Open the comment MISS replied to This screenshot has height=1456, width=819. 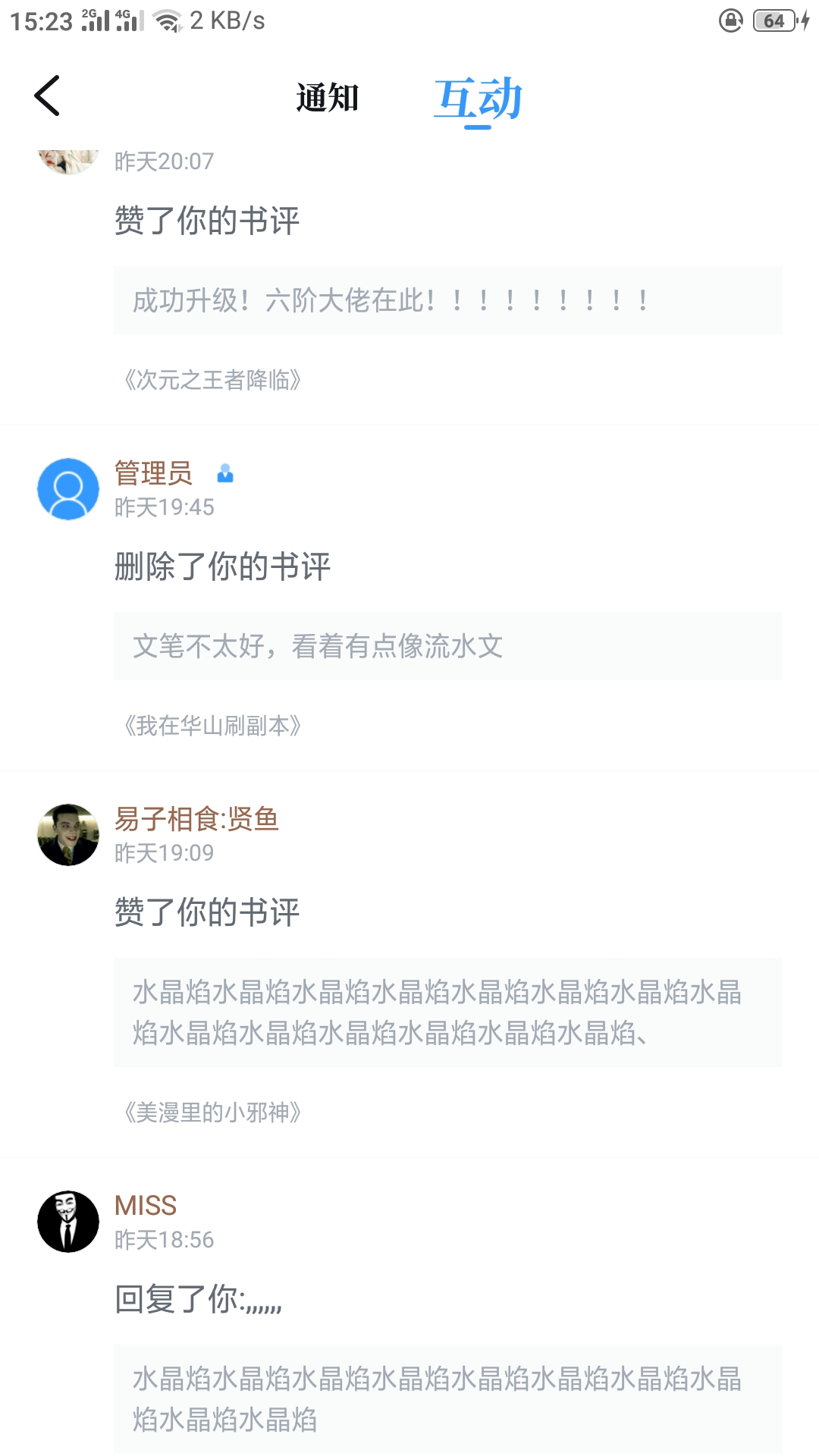pyautogui.click(x=447, y=1399)
